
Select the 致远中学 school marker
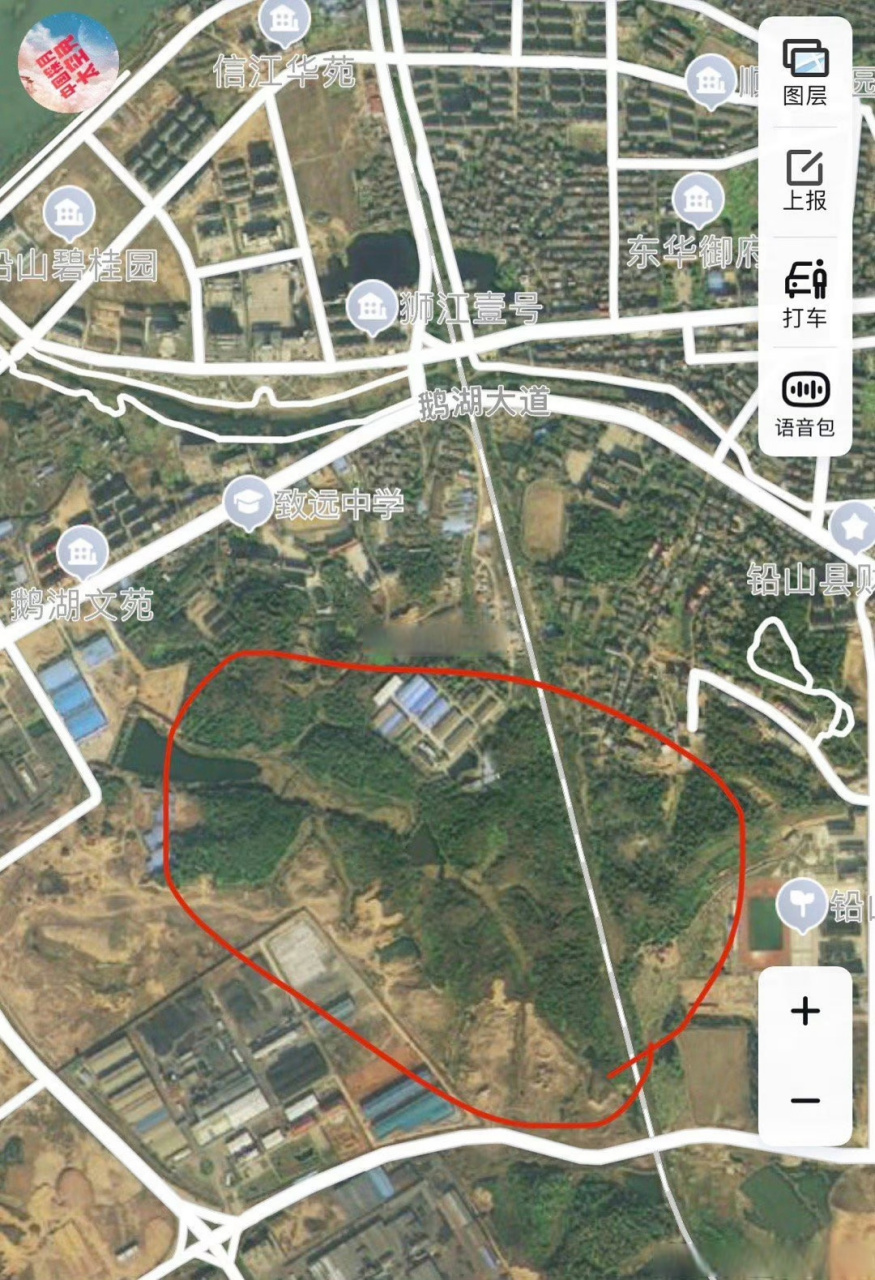(248, 500)
